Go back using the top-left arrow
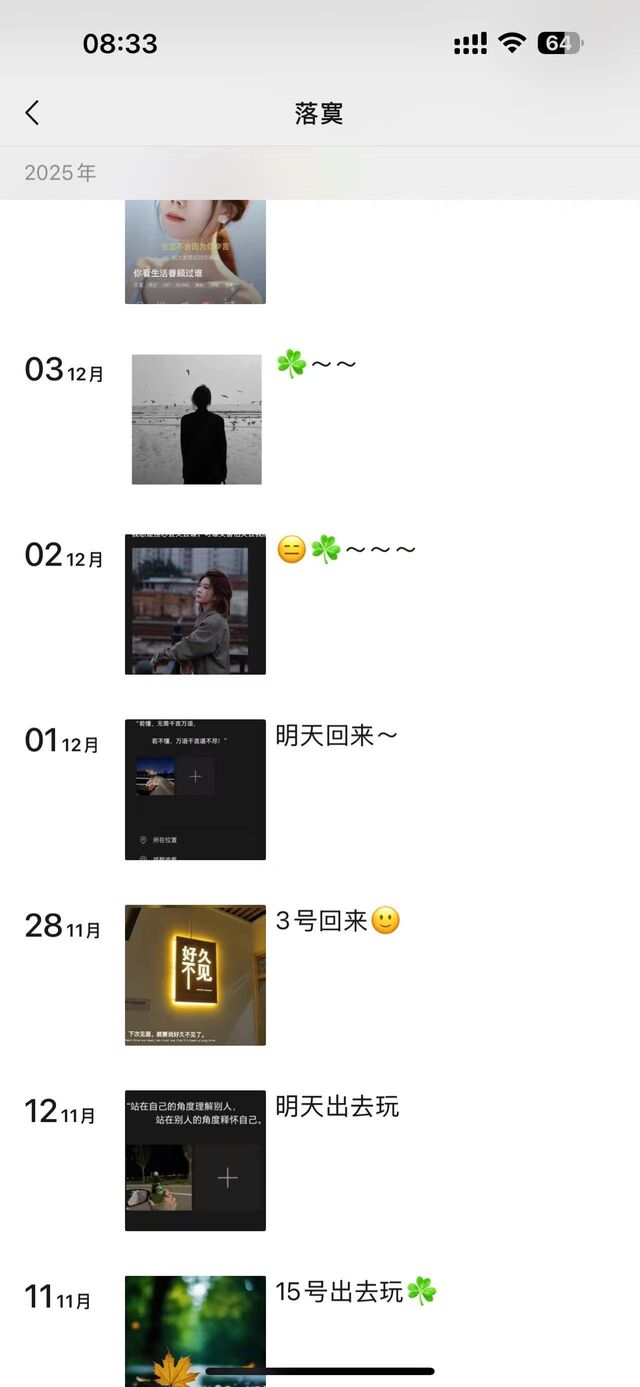The width and height of the screenshot is (640, 1387). tap(32, 113)
